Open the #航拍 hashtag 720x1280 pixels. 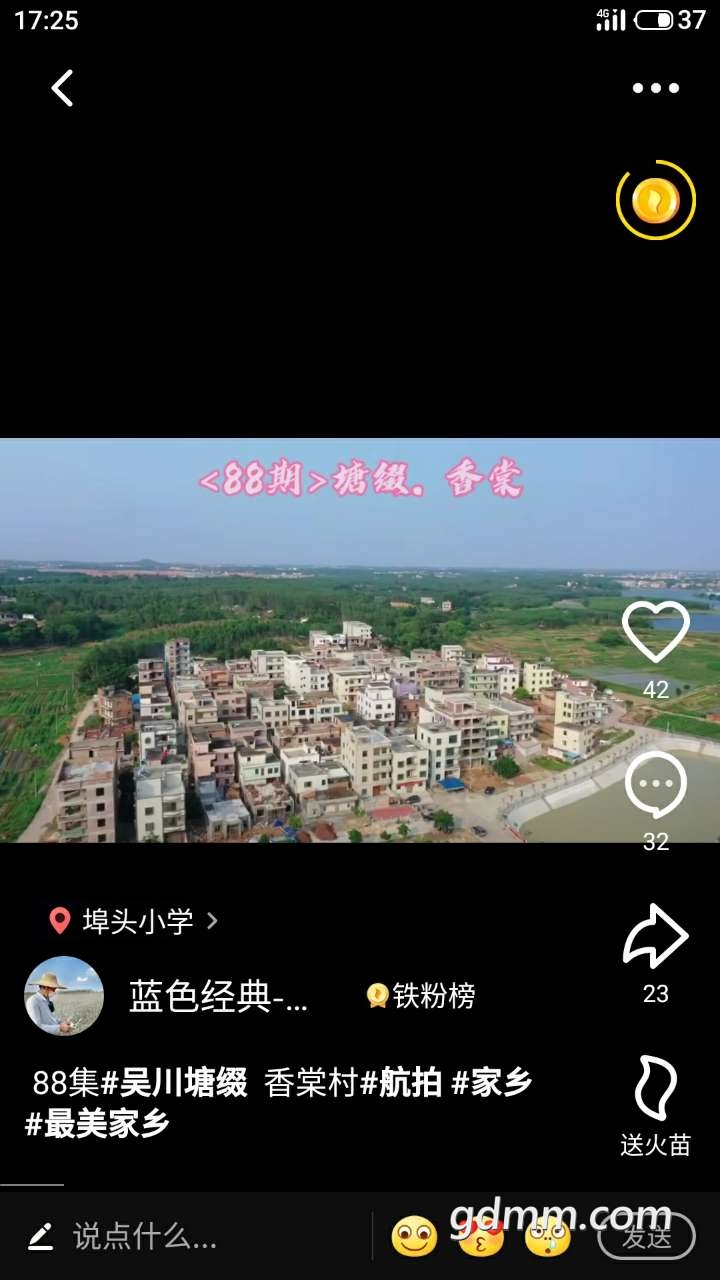pos(401,1083)
